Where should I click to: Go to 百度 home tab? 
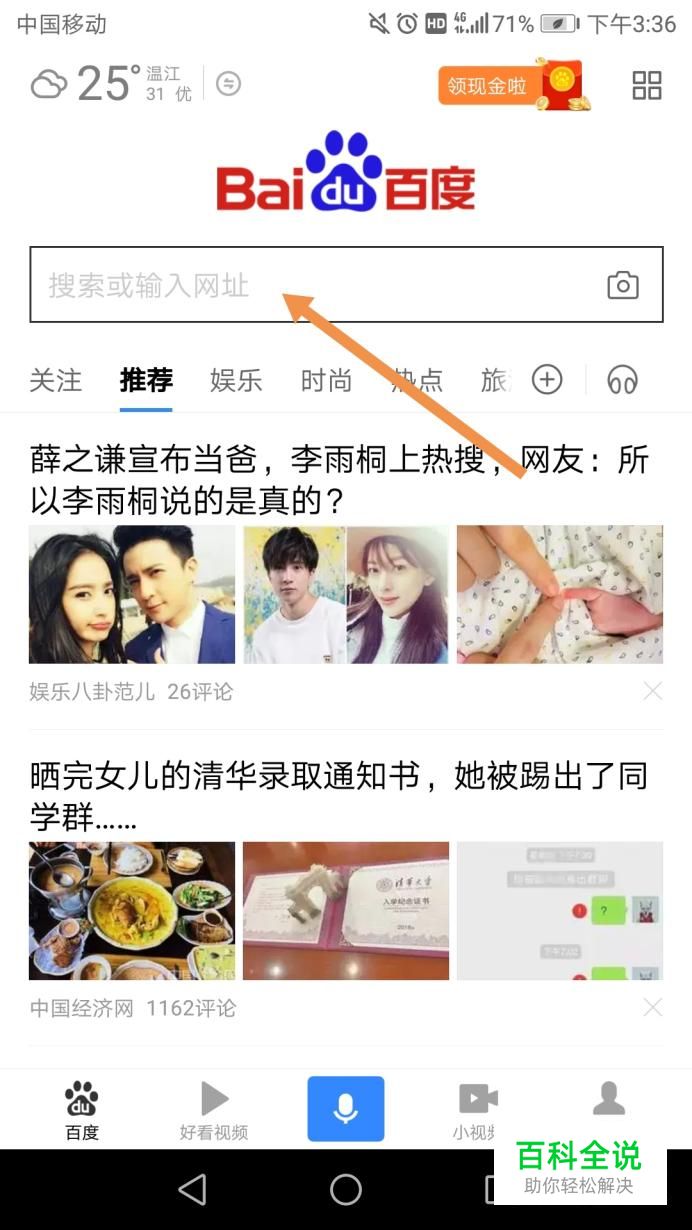tap(82, 1110)
